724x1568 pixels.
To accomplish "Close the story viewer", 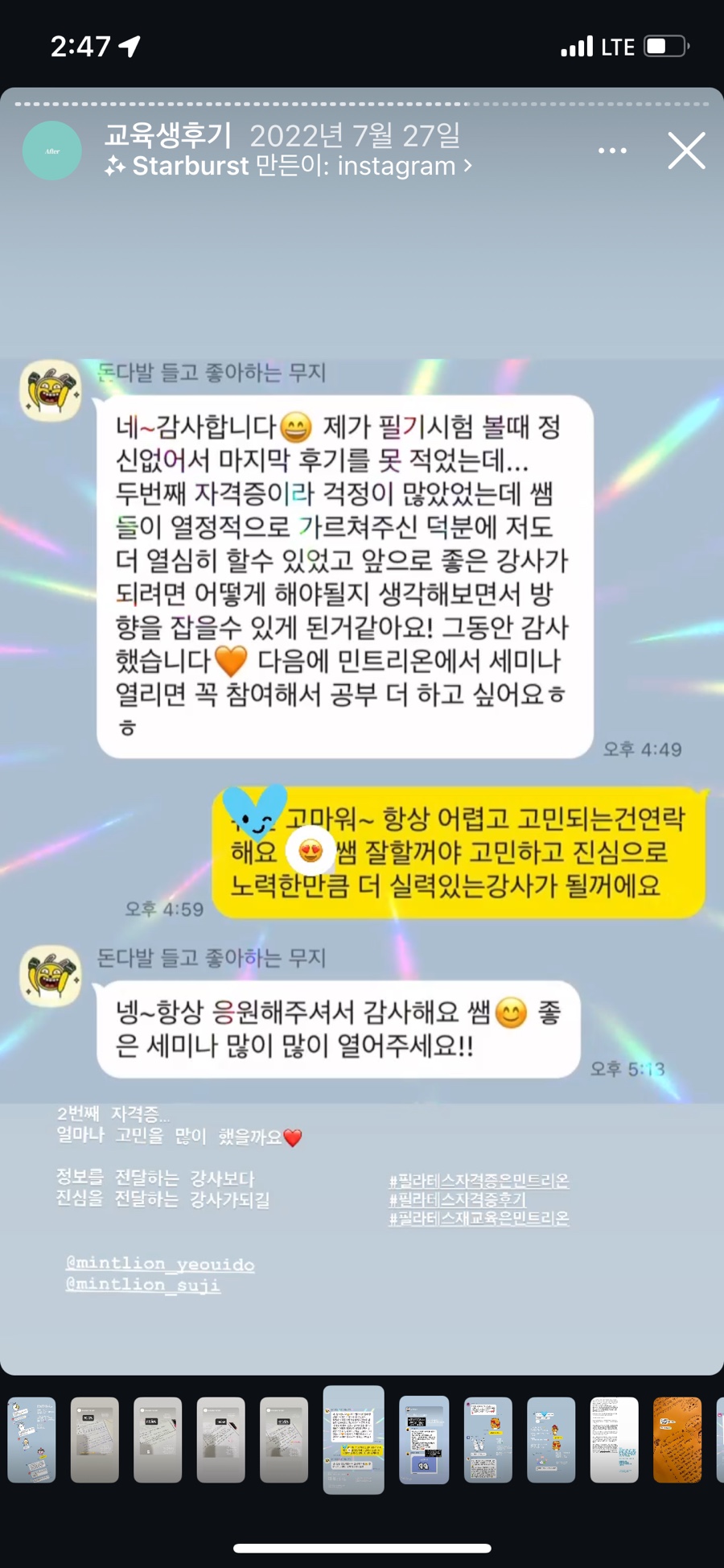I will [686, 151].
